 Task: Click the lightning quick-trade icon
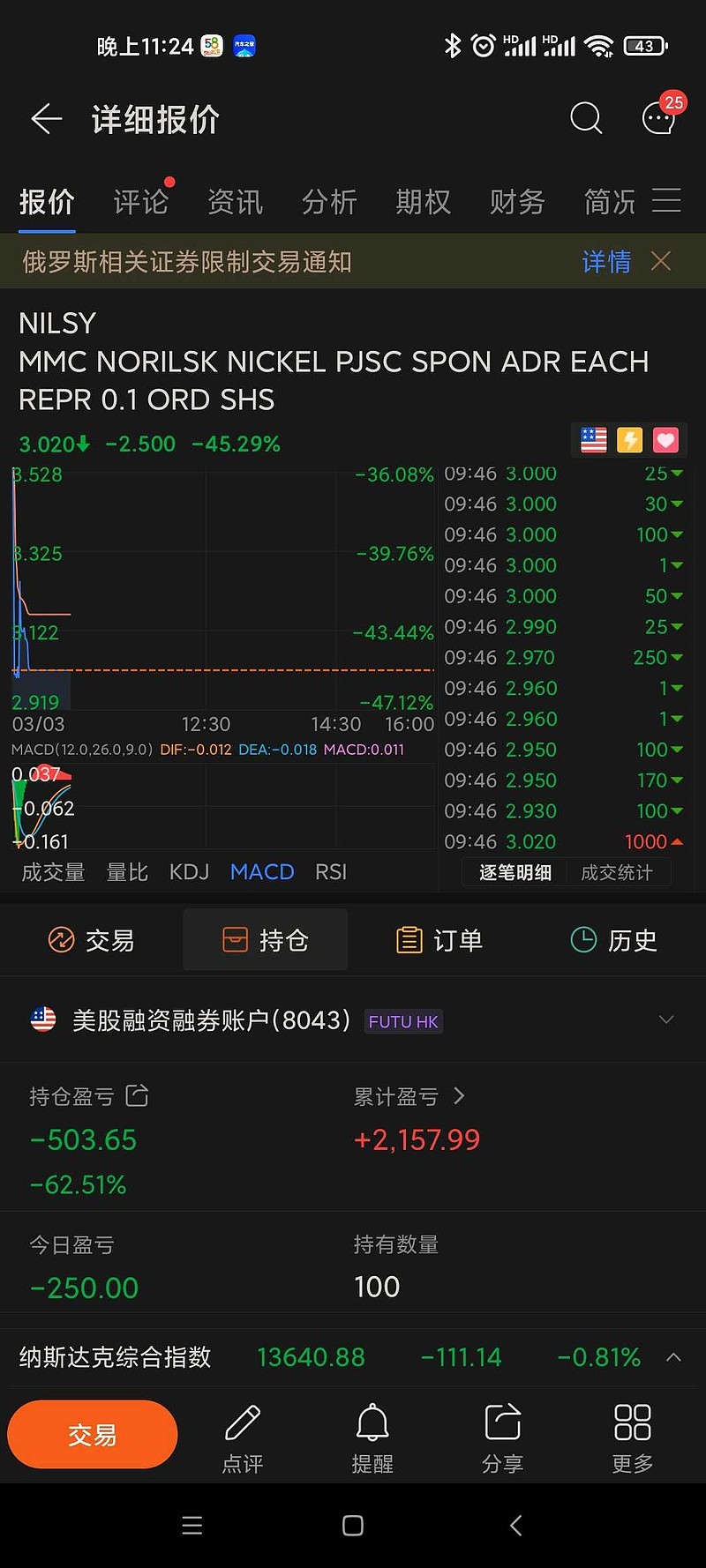(629, 439)
